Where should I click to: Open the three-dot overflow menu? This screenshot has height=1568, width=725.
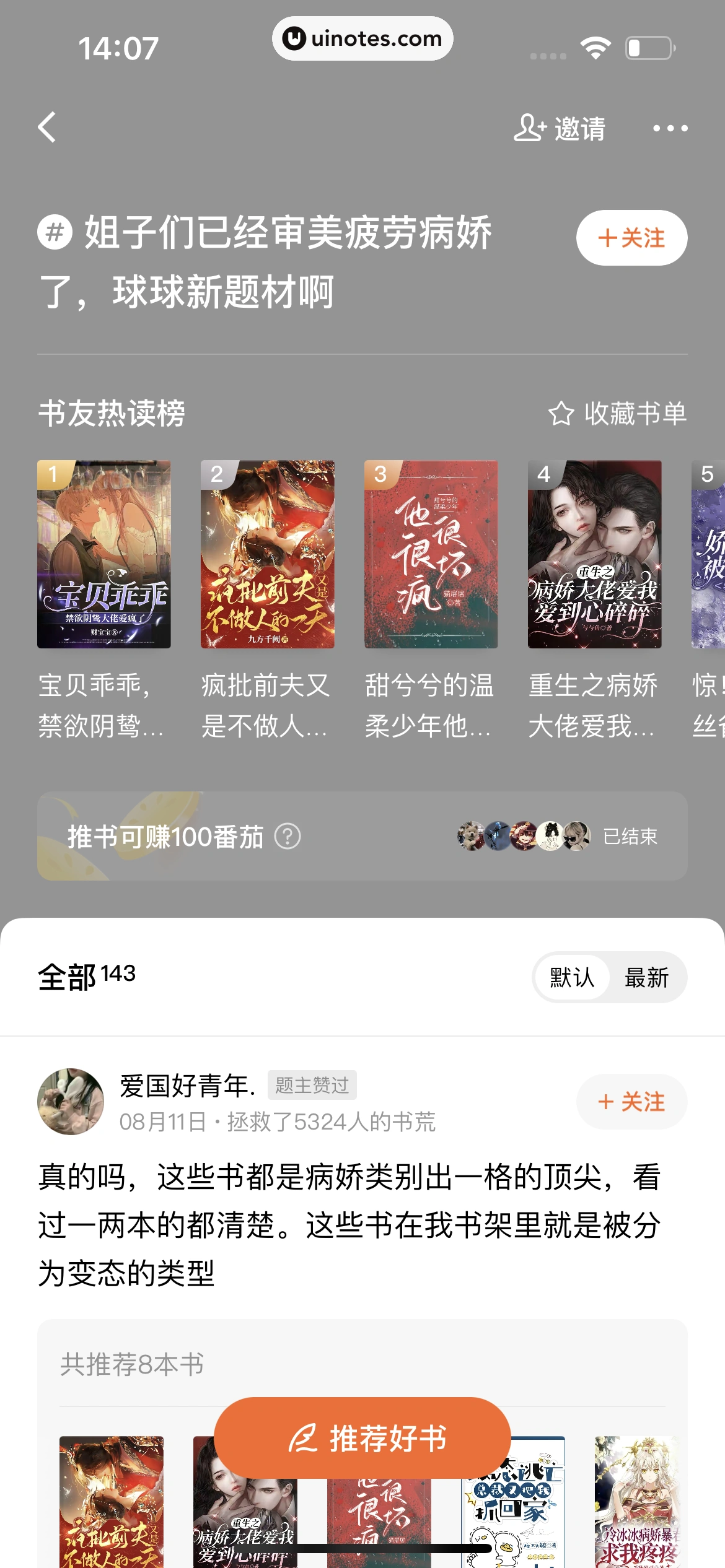pos(670,128)
